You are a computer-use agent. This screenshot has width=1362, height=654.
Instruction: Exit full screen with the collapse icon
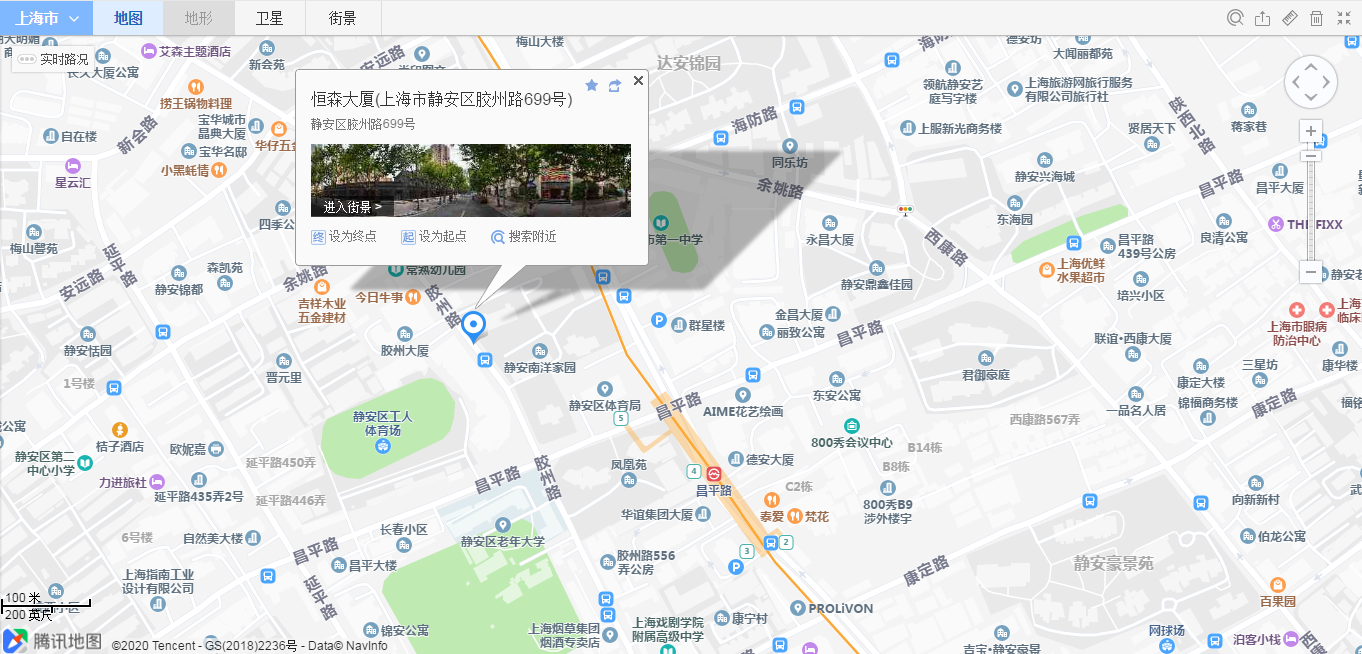[1343, 18]
